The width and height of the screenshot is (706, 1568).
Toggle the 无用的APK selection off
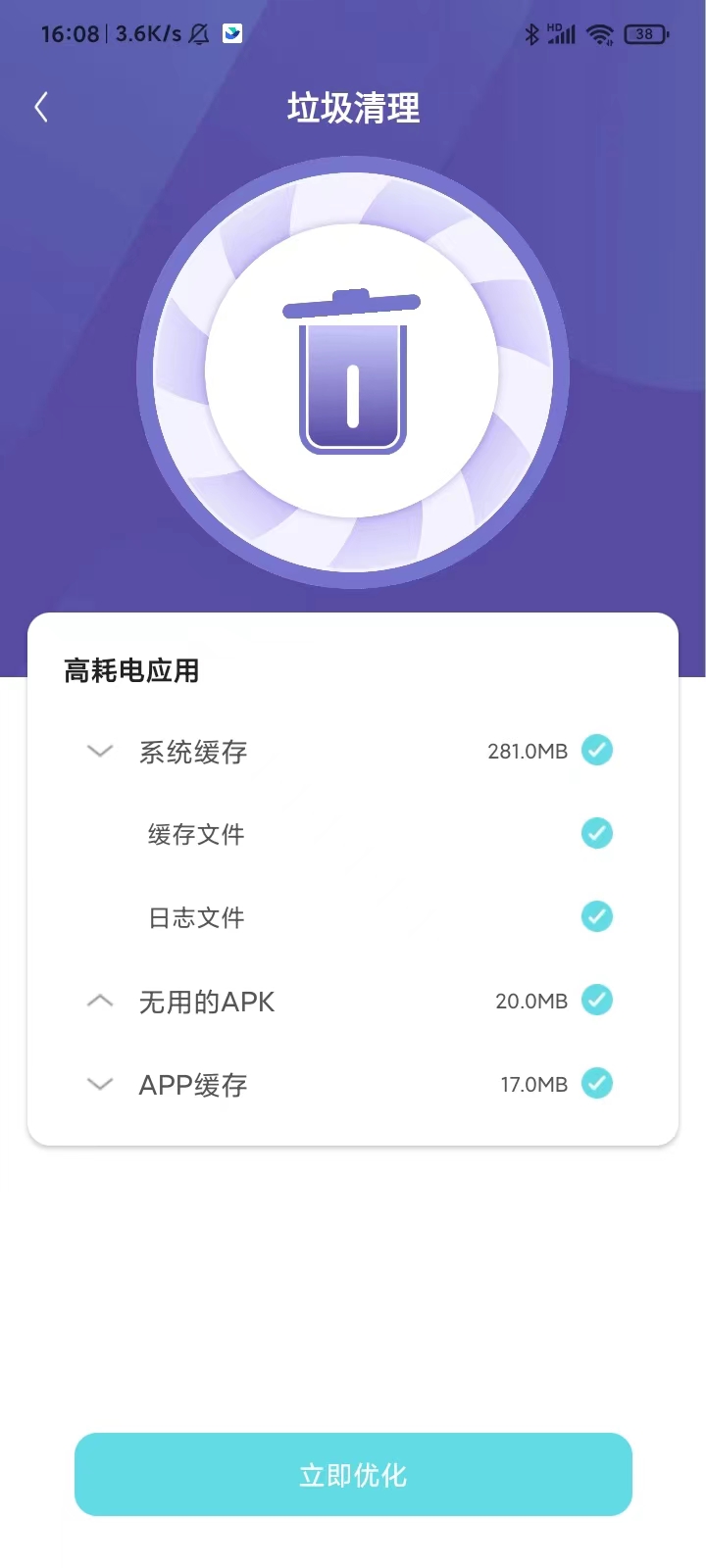click(597, 1001)
